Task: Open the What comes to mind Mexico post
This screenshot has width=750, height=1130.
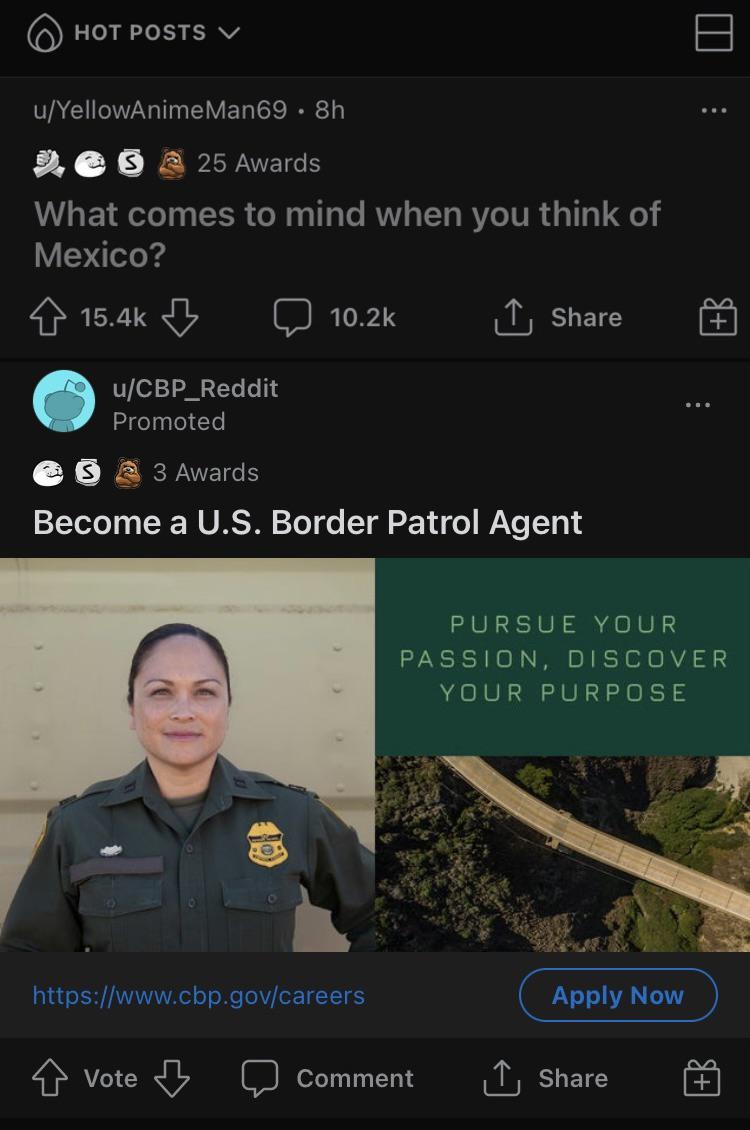Action: 346,234
